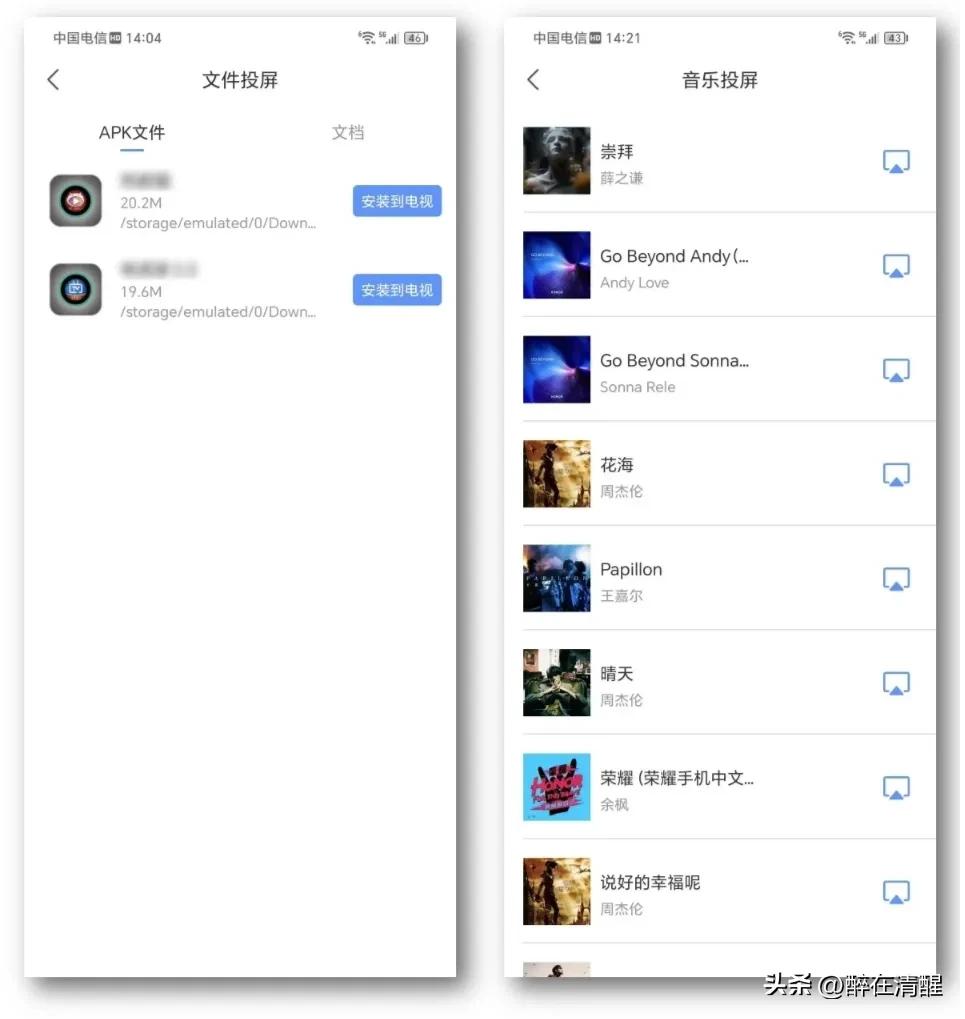Cast 晴天 by 周杰伦
The image size is (965, 1019).
[x=896, y=683]
